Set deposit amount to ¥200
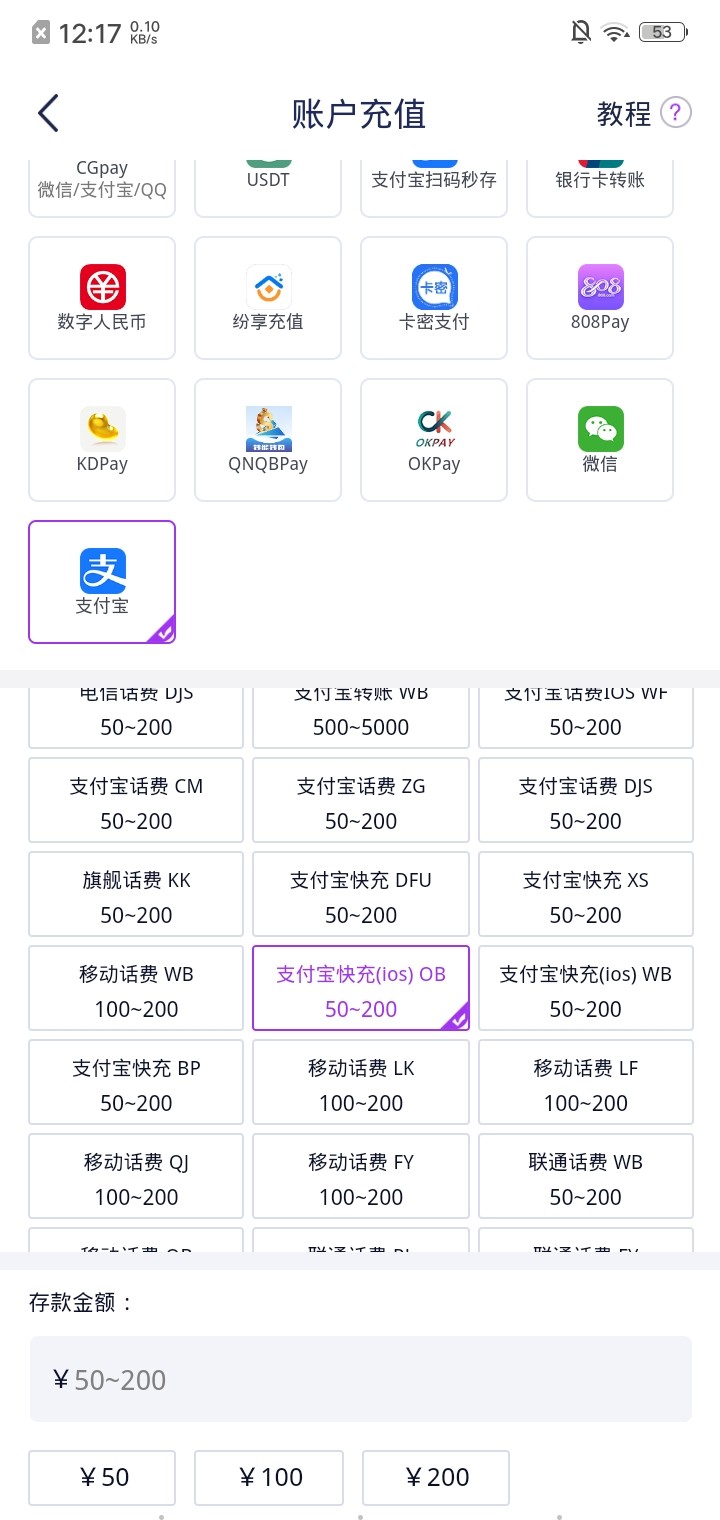 (x=436, y=1477)
